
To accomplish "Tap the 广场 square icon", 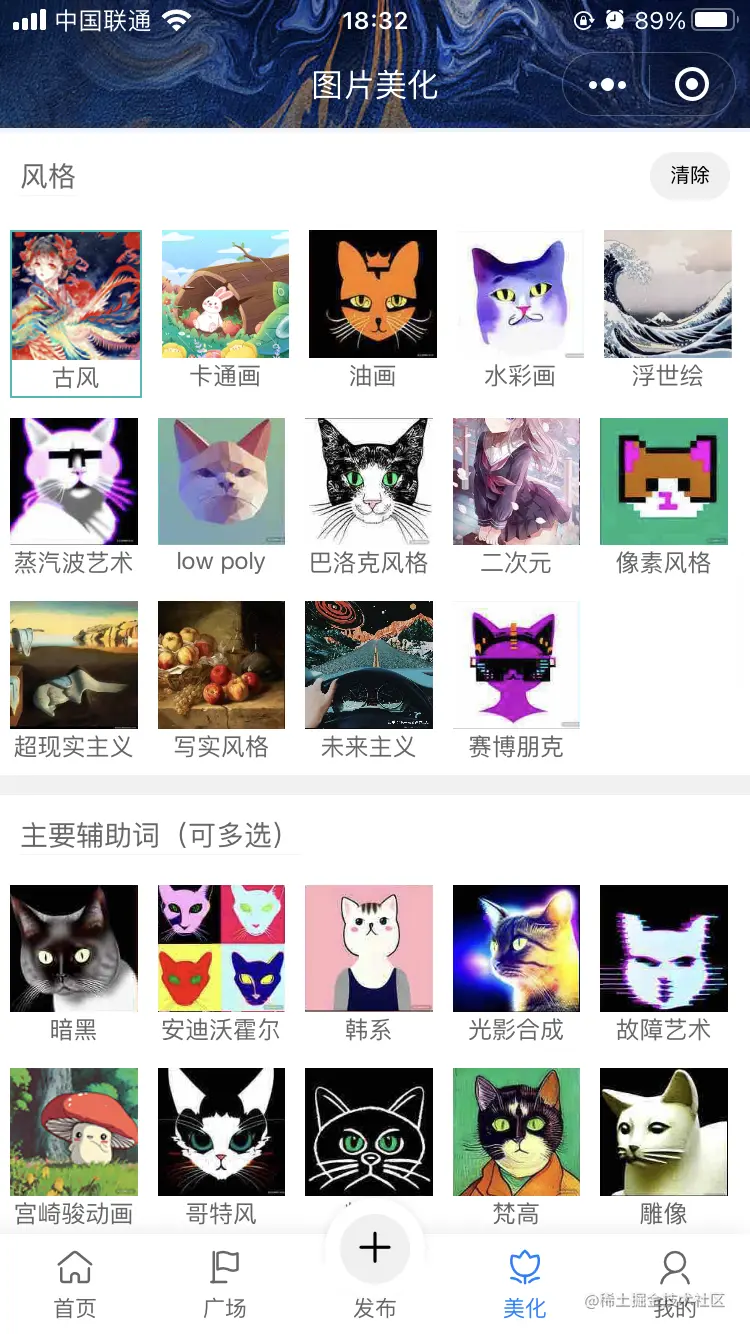I will click(x=224, y=1266).
